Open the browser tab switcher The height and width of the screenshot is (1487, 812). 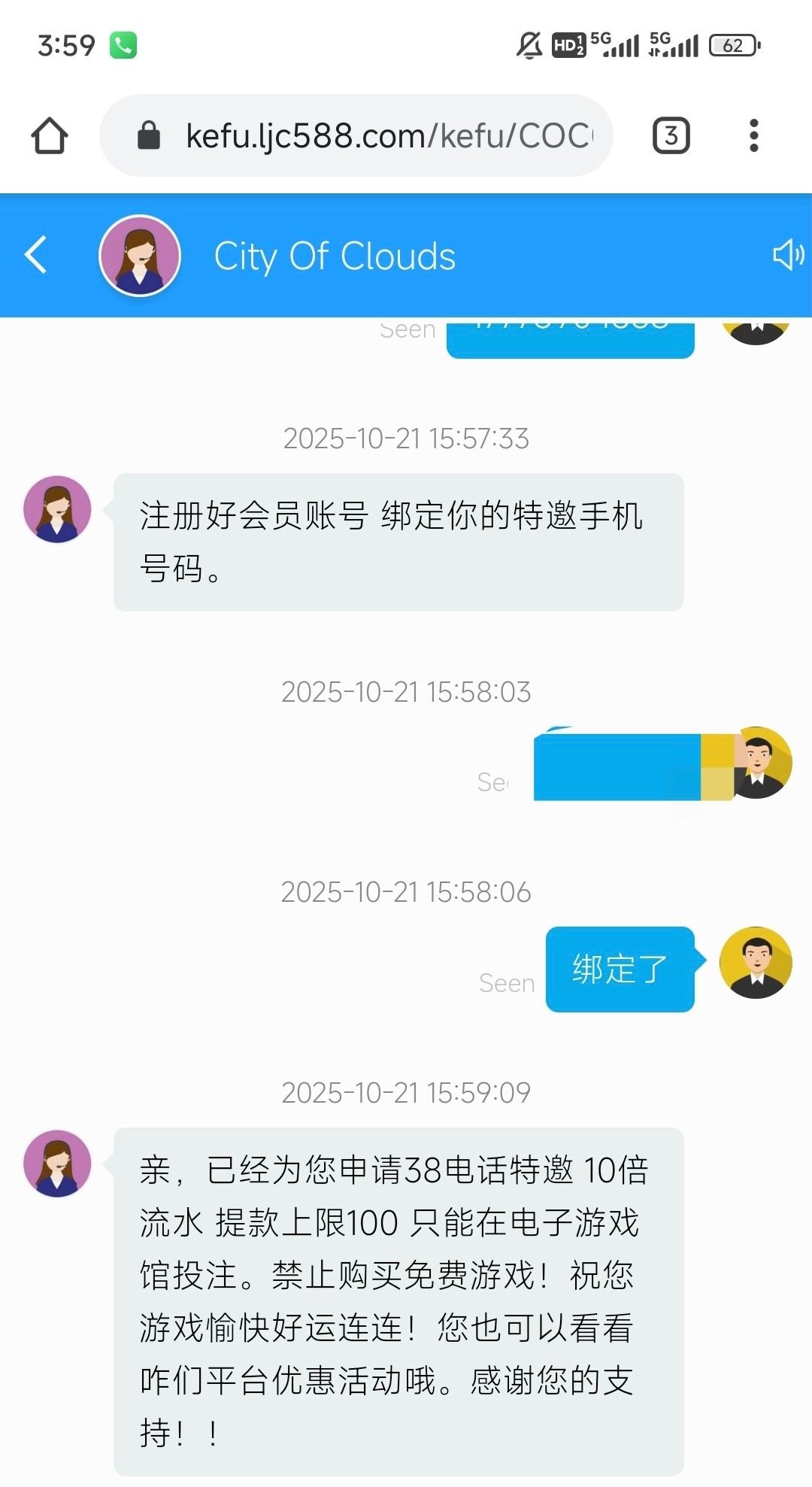point(671,136)
